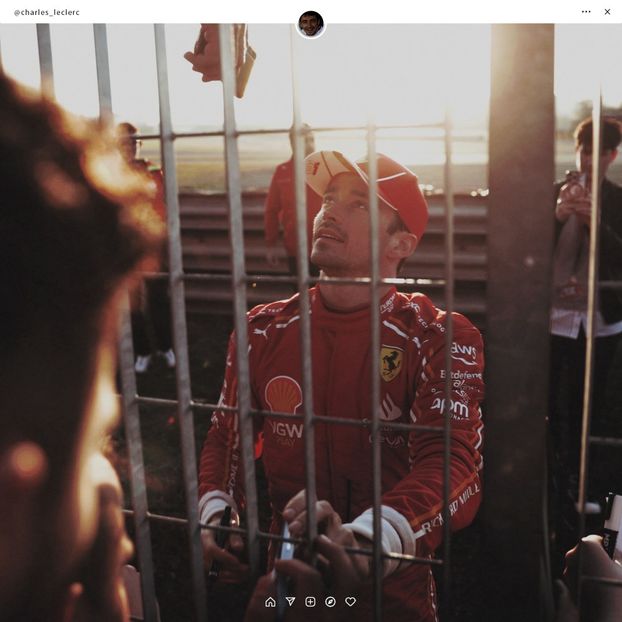Open the @charles_leclerc profile link
The height and width of the screenshot is (622, 622).
pyautogui.click(x=46, y=12)
